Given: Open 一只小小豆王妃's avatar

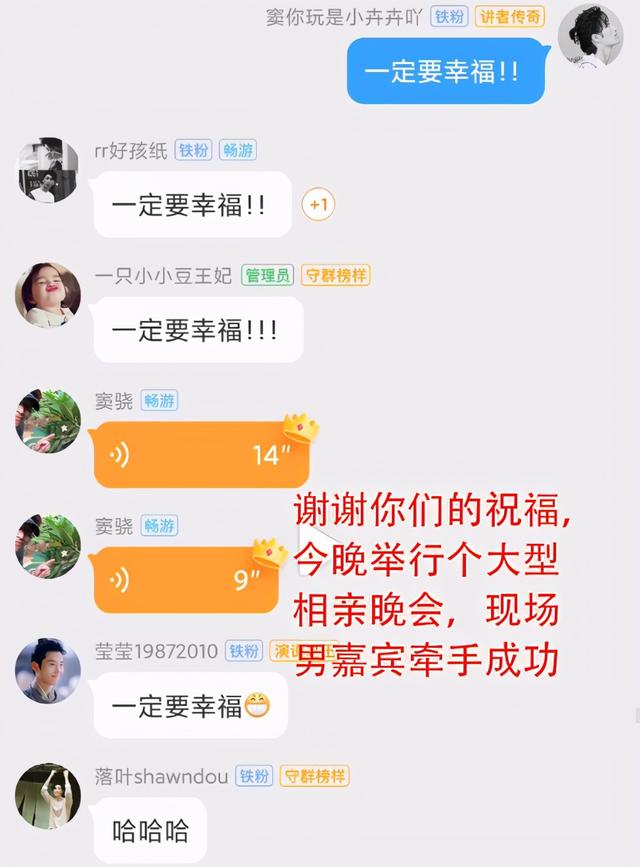Looking at the screenshot, I should click(x=48, y=295).
